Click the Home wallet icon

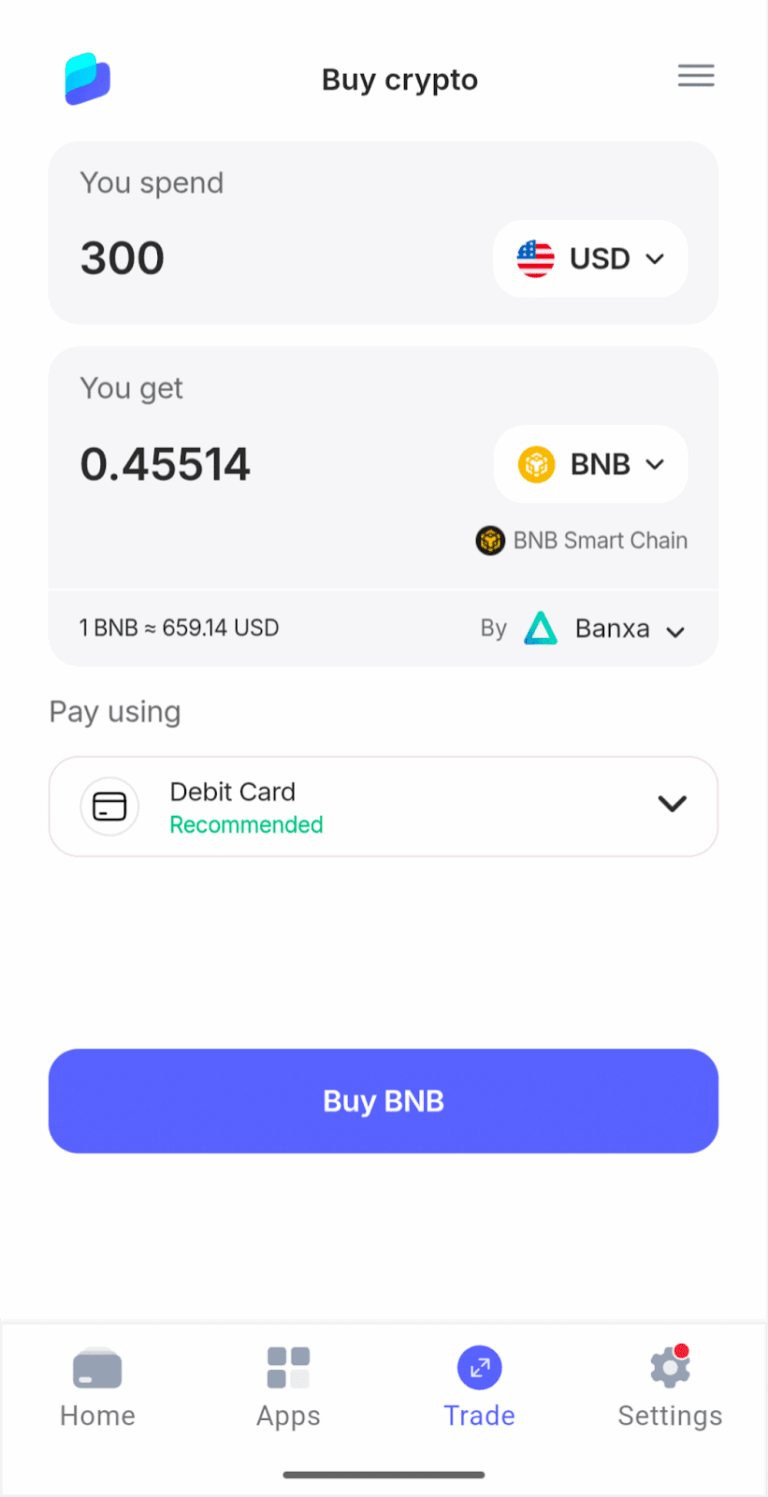point(96,1366)
